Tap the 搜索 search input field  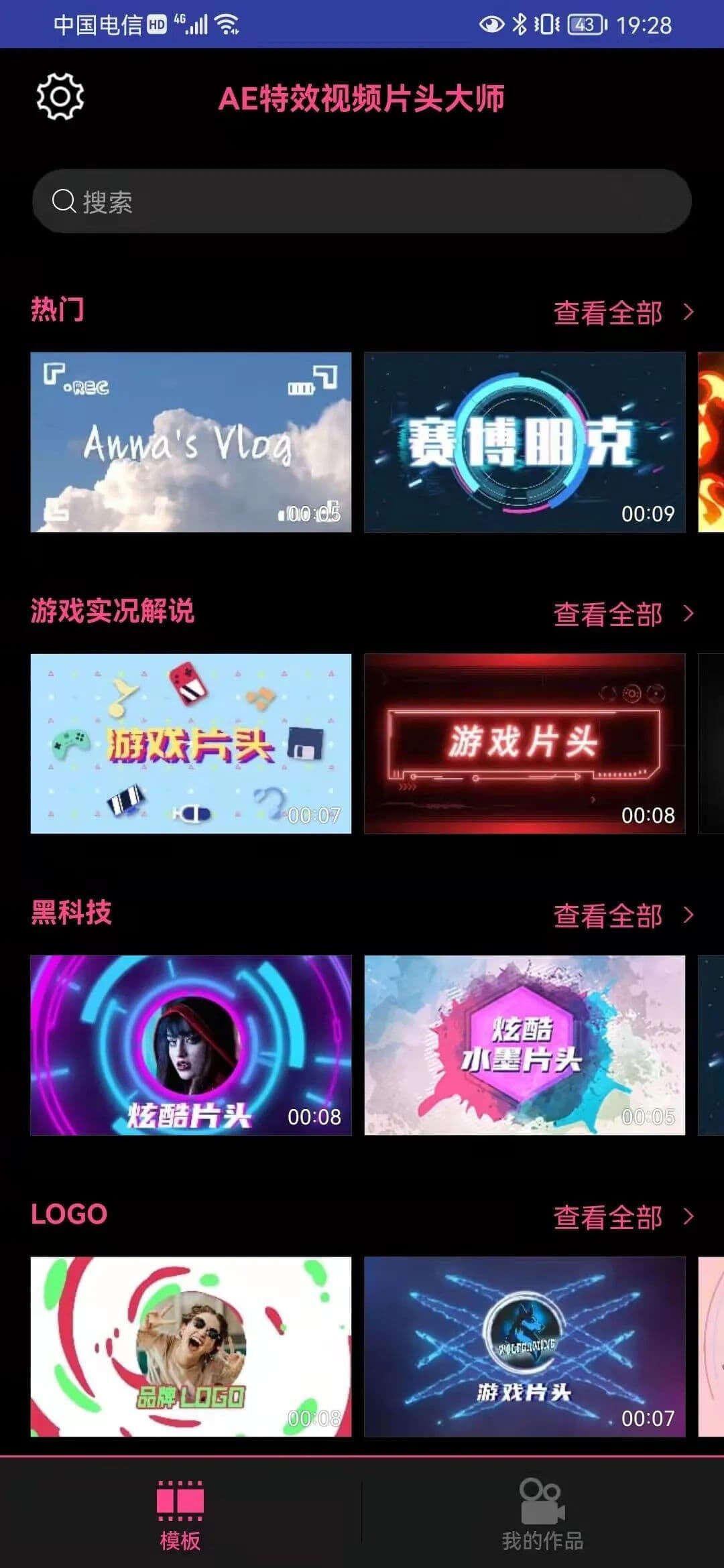362,200
